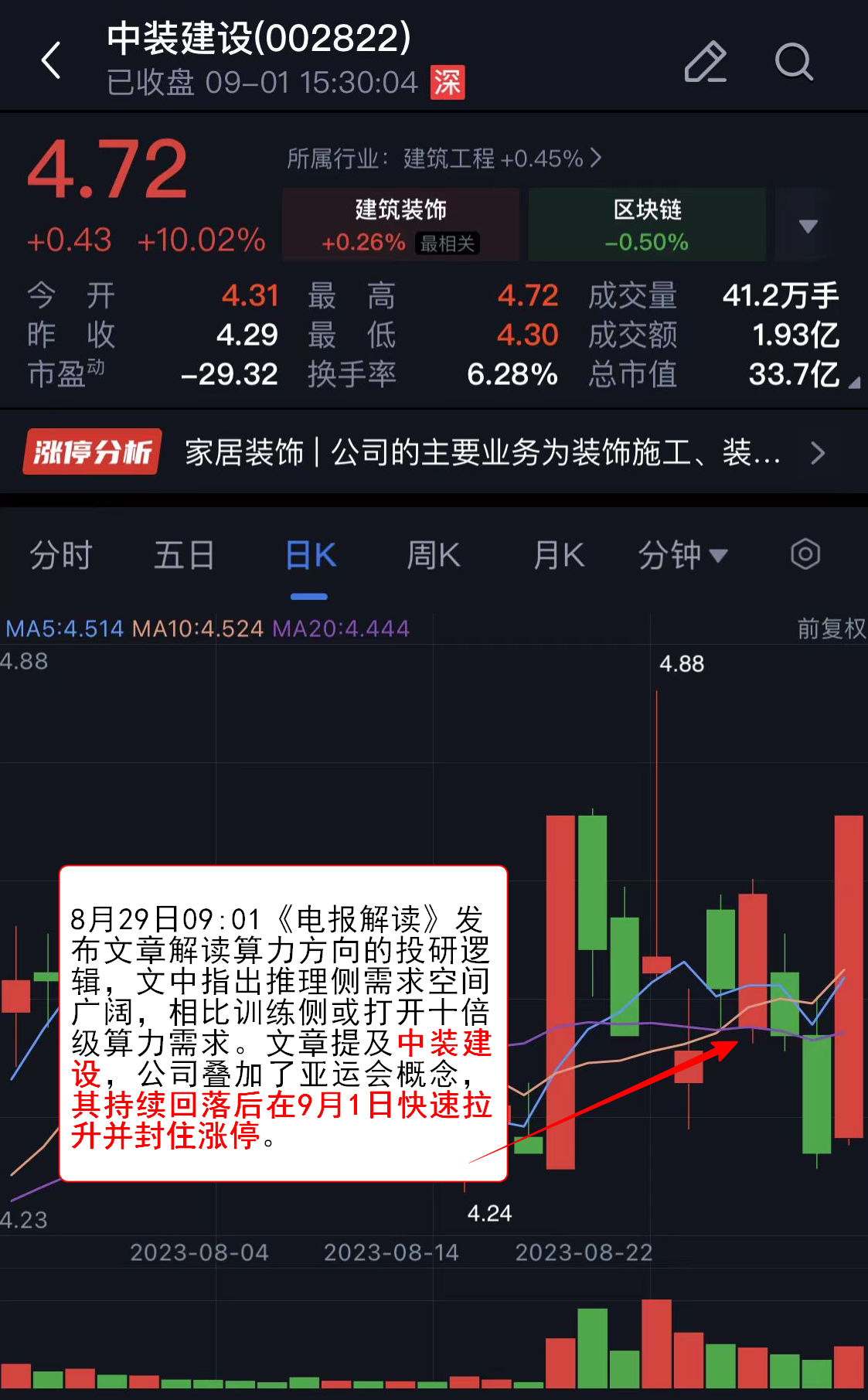The width and height of the screenshot is (868, 1400).
Task: Open the 分钟 interval dropdown
Action: click(x=682, y=555)
